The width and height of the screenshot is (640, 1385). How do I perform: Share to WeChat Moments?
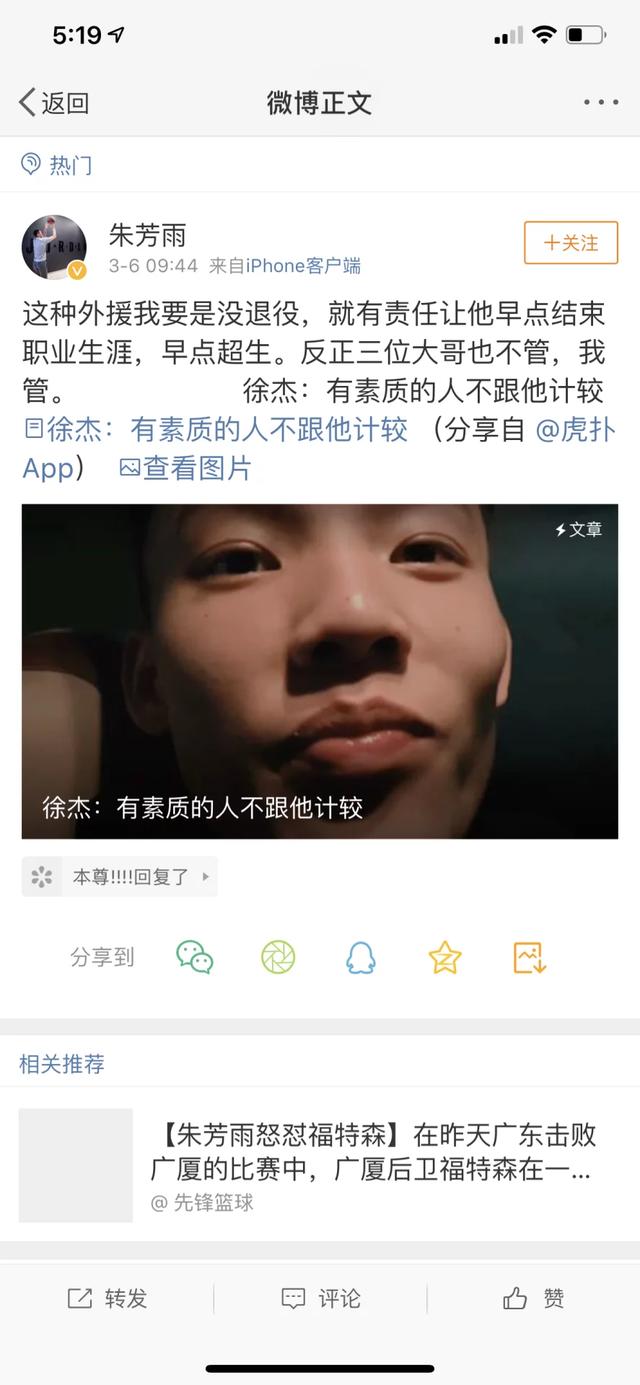click(x=278, y=957)
